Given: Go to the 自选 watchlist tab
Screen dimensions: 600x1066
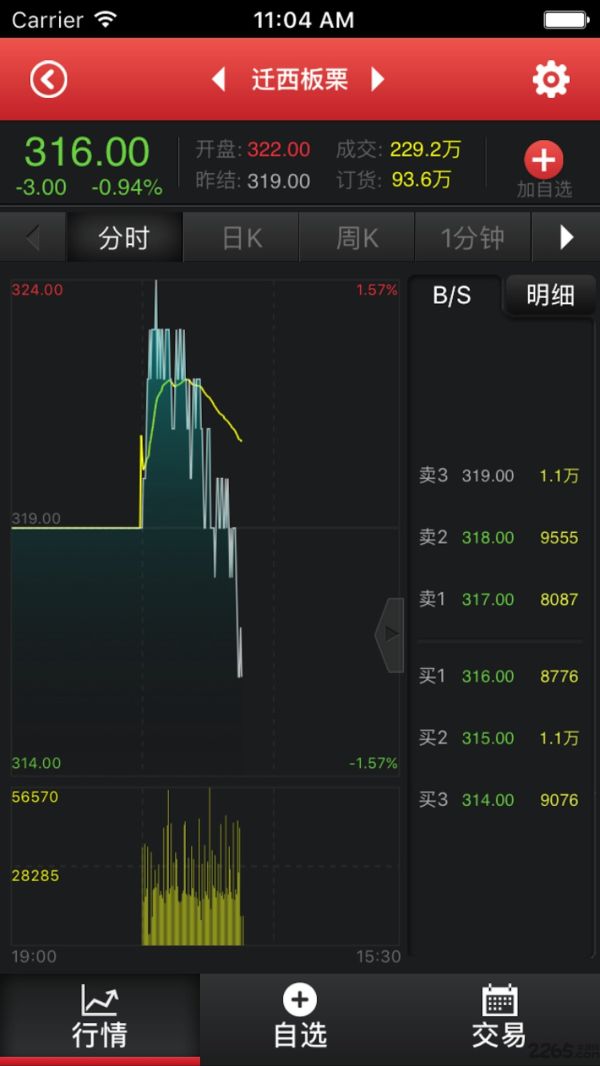Looking at the screenshot, I should (x=300, y=1018).
